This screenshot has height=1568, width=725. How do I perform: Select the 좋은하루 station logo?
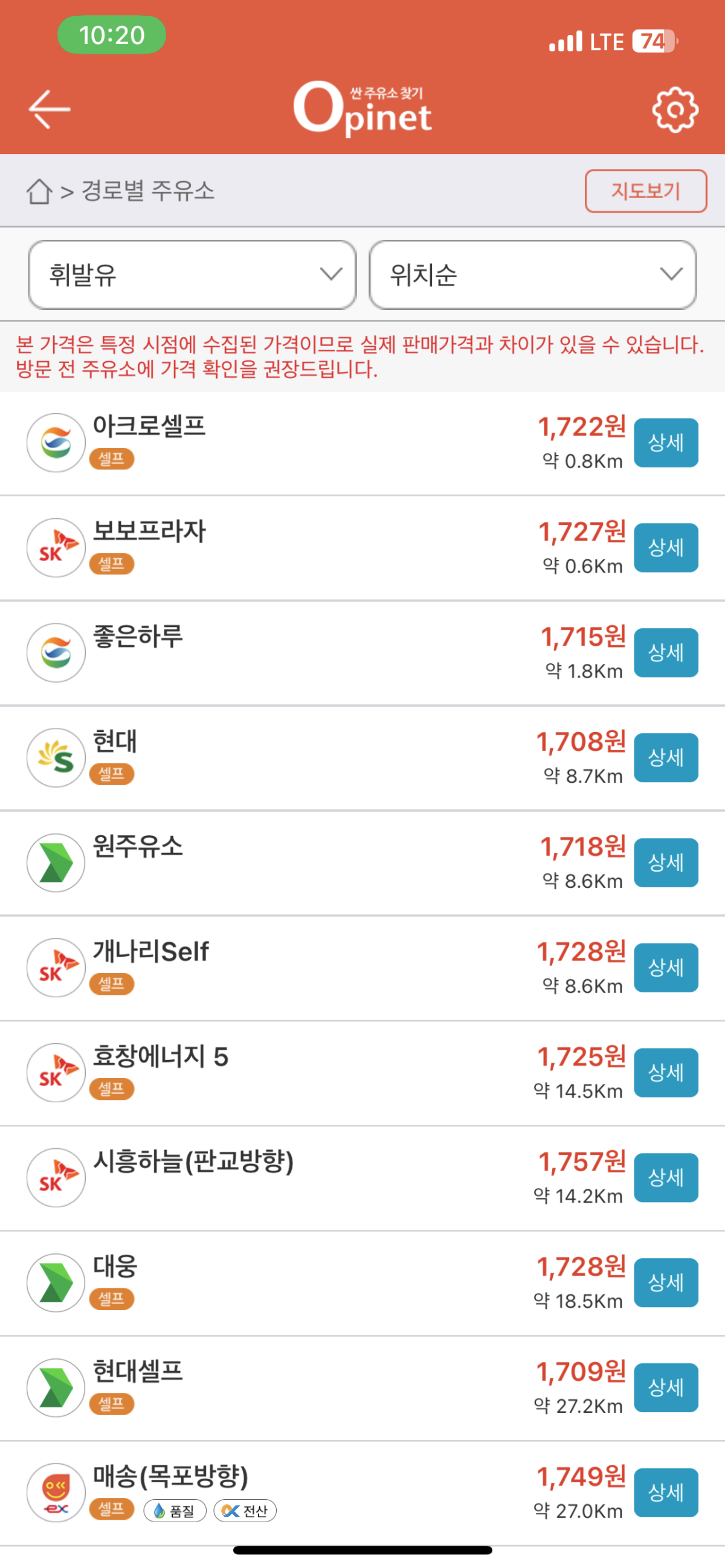[56, 651]
